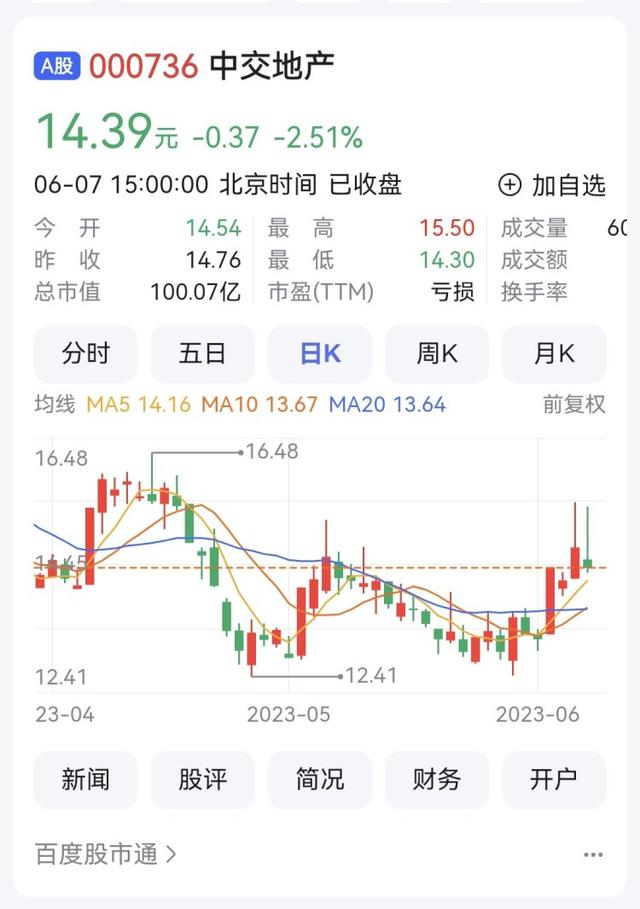View 财务 financial data
Viewport: 640px width, 909px height.
point(437,779)
